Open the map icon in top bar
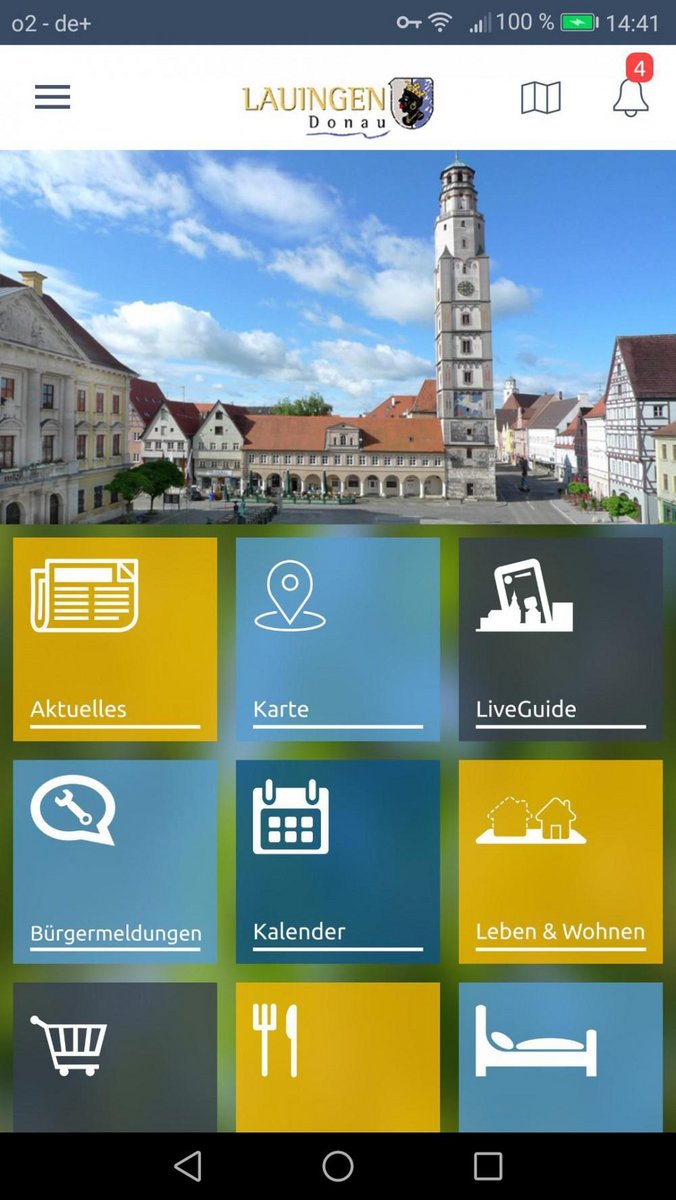The height and width of the screenshot is (1200, 676). tap(541, 98)
